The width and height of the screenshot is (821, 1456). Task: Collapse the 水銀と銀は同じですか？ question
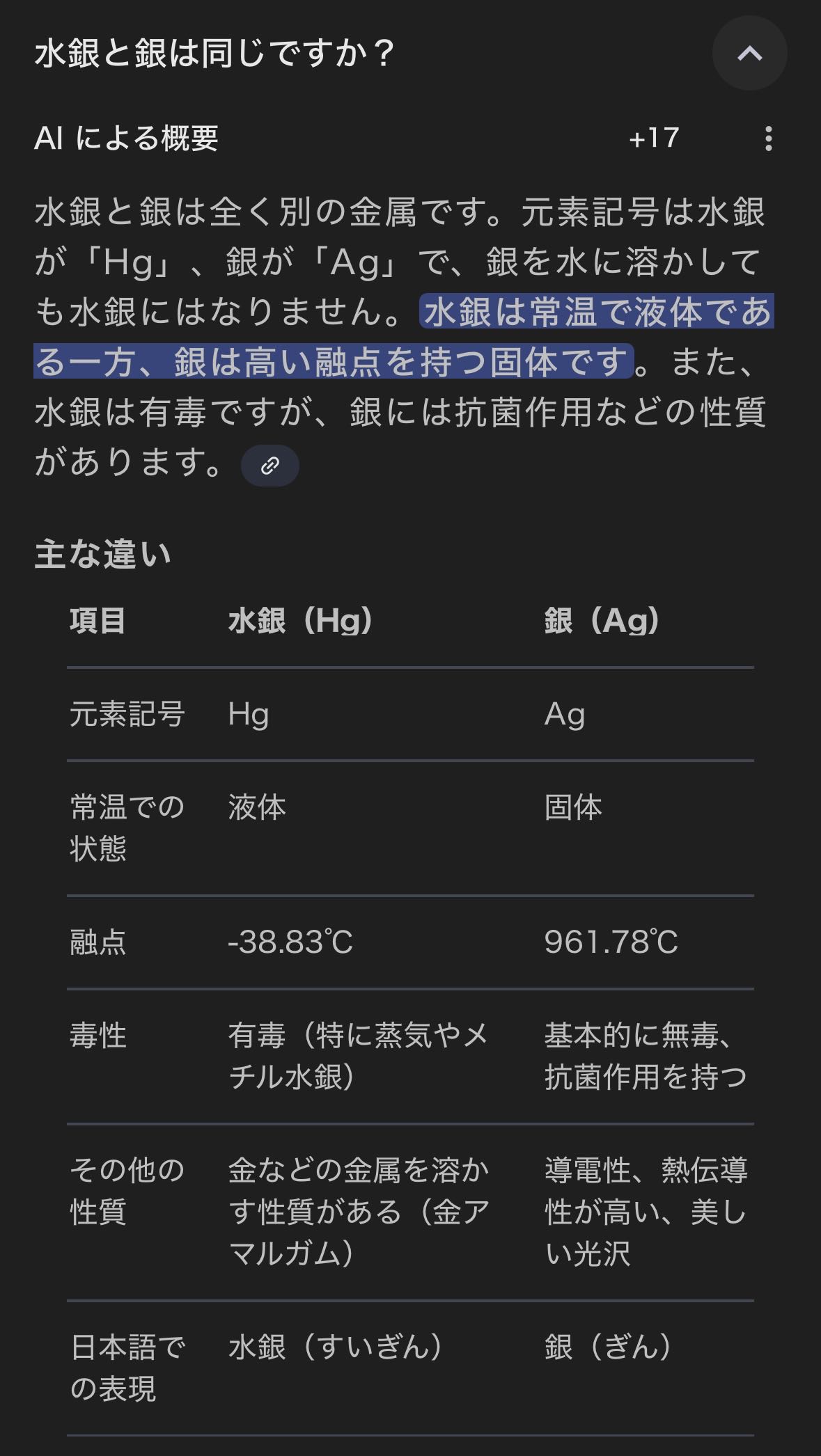click(749, 54)
